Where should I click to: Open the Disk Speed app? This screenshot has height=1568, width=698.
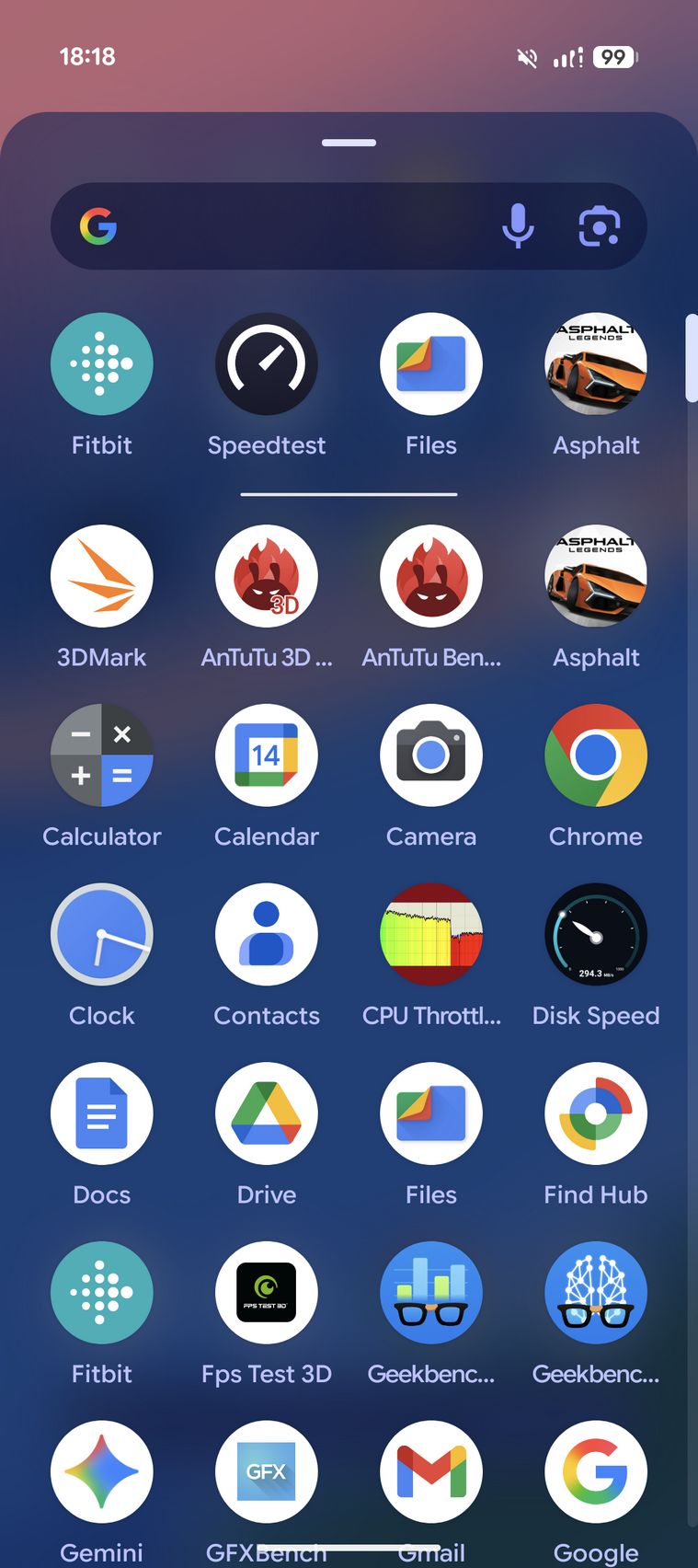click(x=596, y=935)
